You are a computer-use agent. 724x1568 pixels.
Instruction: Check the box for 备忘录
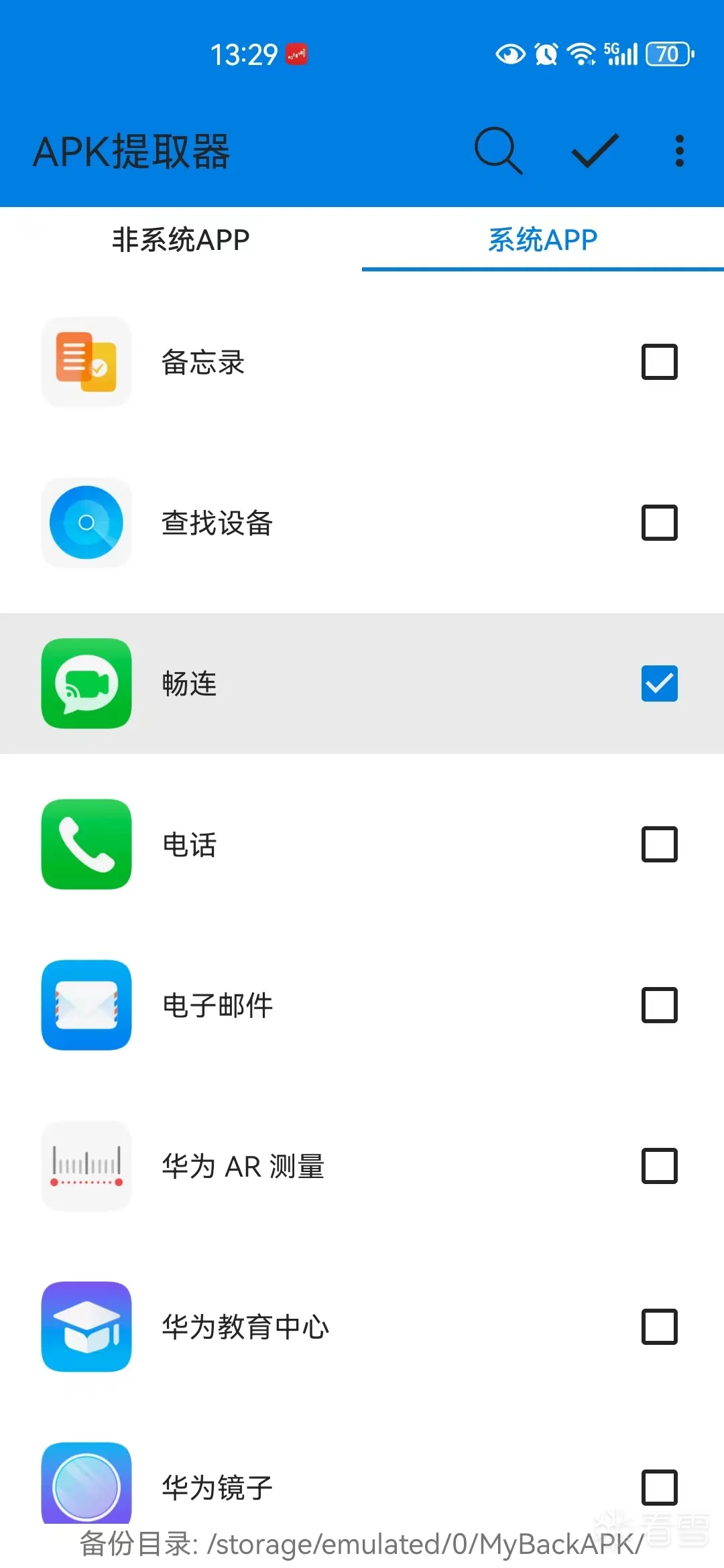(659, 362)
